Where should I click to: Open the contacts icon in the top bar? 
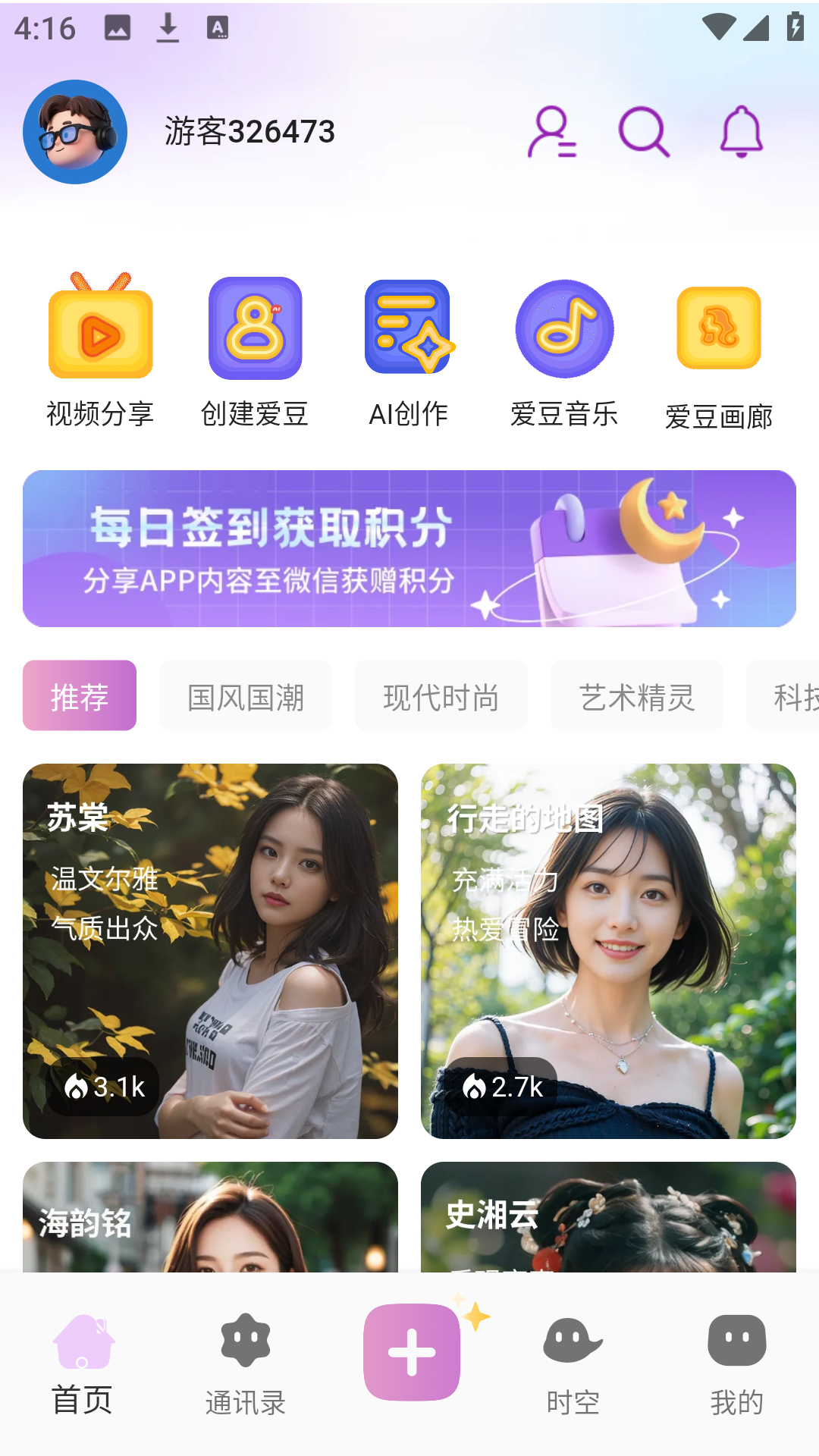point(552,132)
